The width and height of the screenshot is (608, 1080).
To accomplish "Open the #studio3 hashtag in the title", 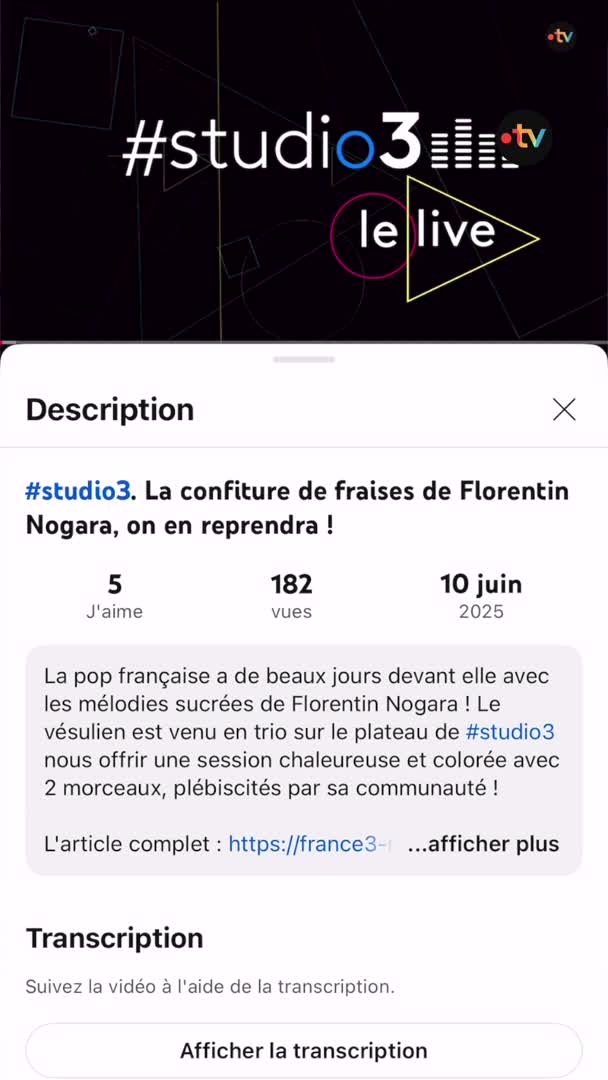I will tap(78, 491).
